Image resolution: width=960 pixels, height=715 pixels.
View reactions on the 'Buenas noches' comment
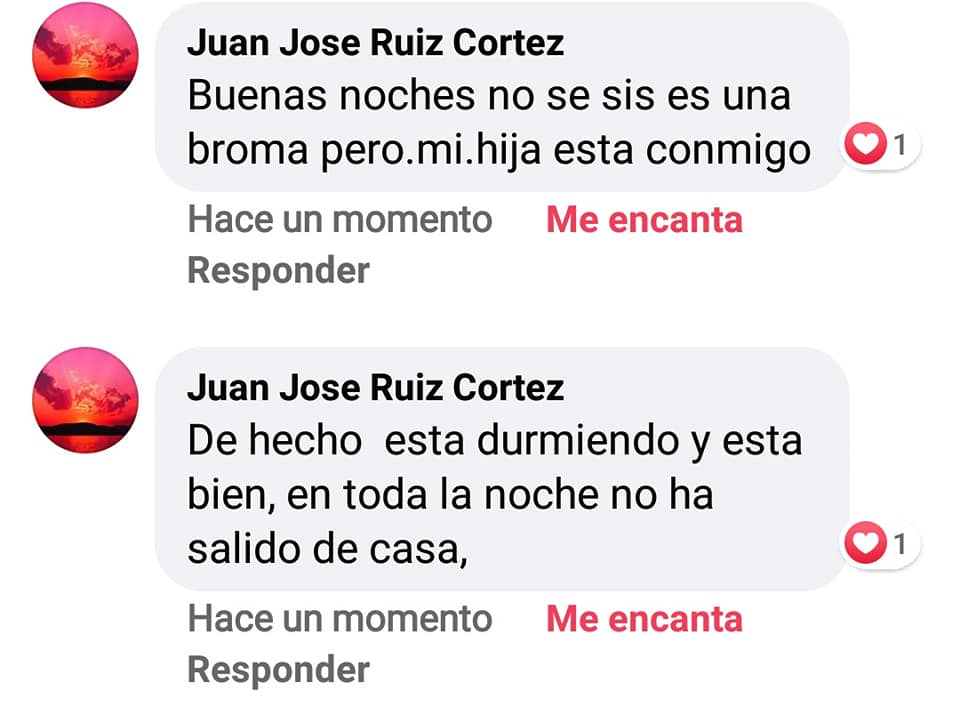tap(880, 146)
